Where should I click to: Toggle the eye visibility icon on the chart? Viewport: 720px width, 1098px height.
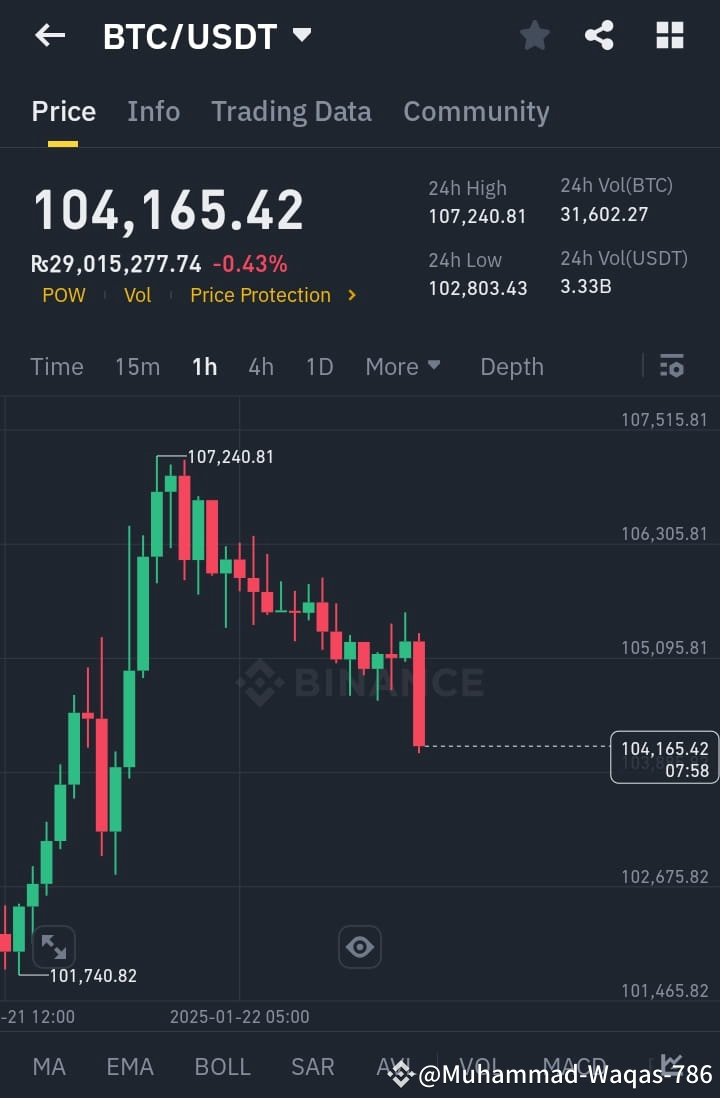coord(360,946)
